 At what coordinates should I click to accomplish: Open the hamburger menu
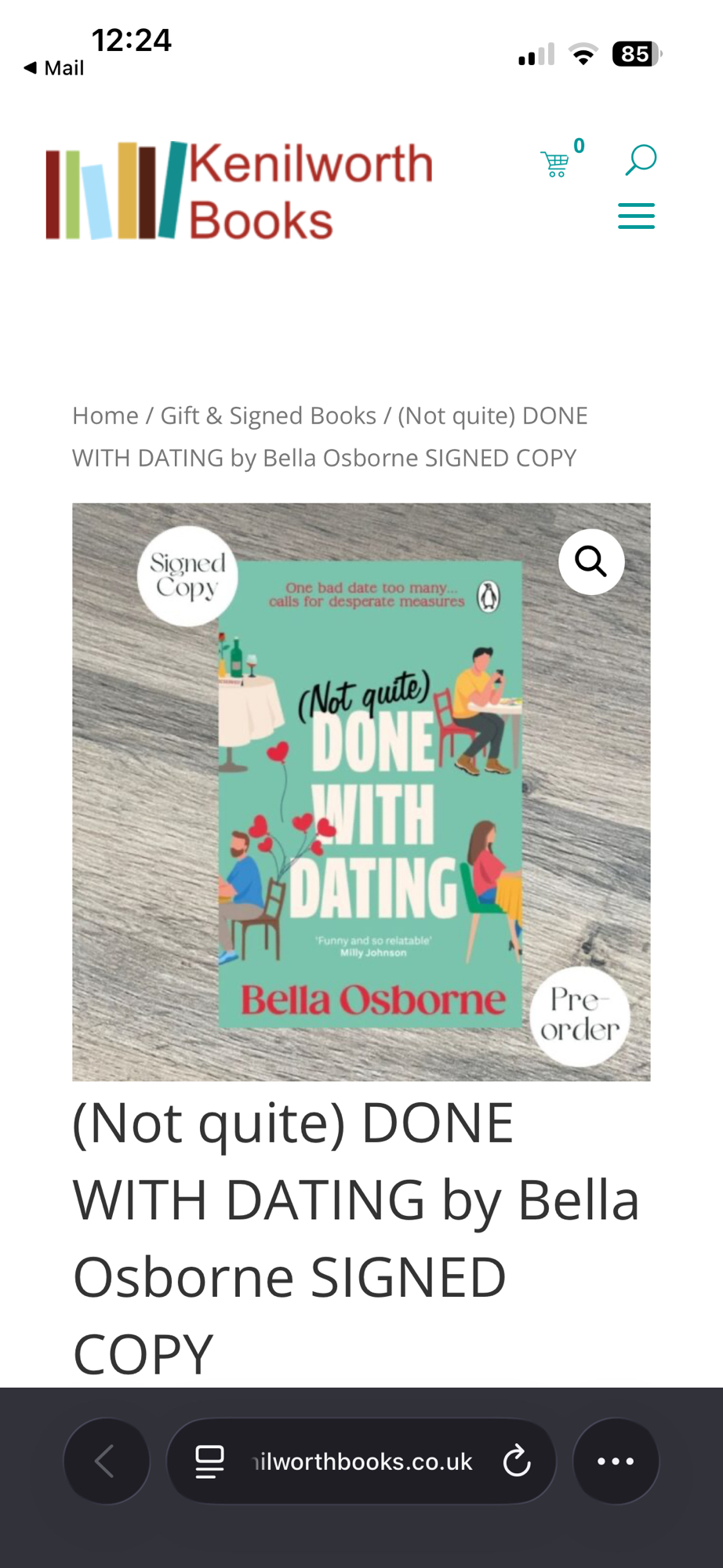point(636,216)
